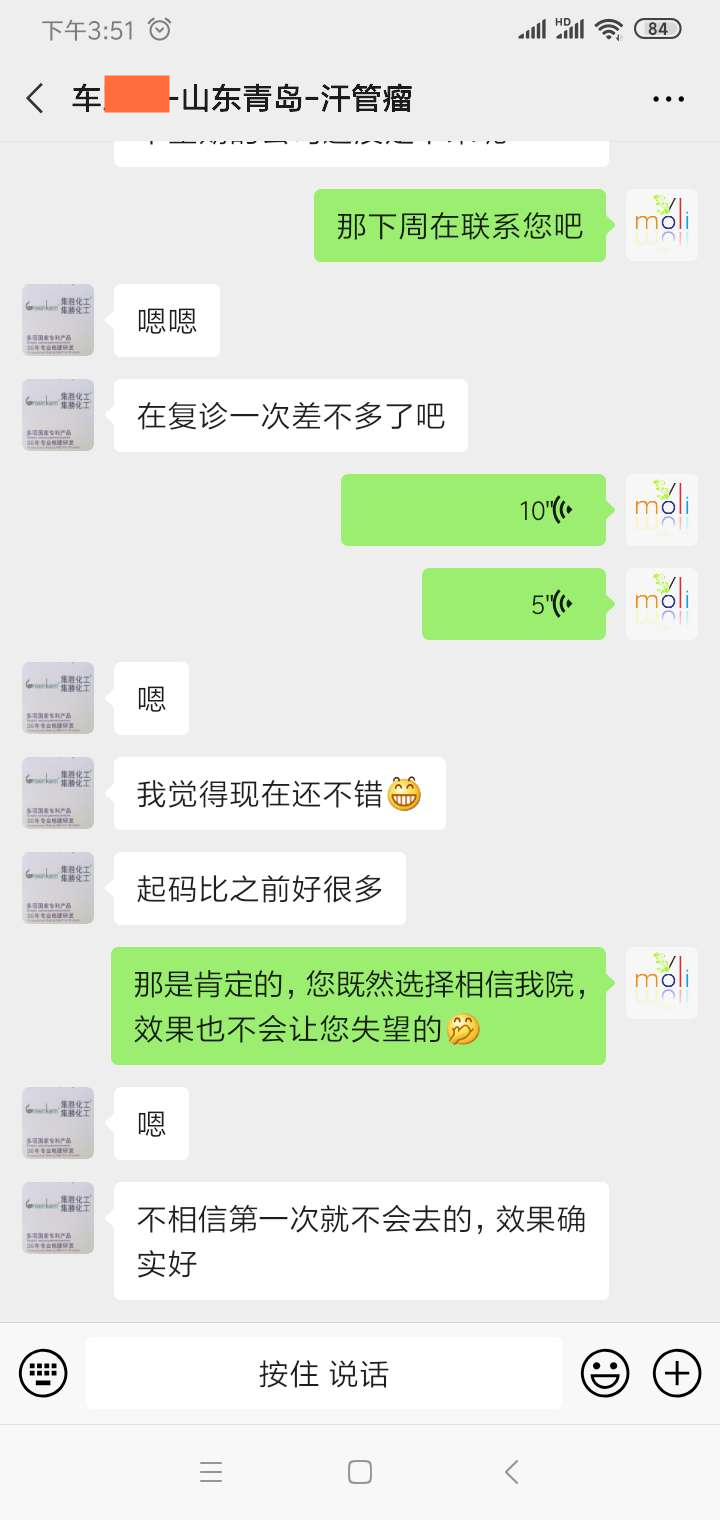Select the green 那下周在联系您吧 bubble
Image resolution: width=720 pixels, height=1520 pixels.
pyautogui.click(x=459, y=225)
